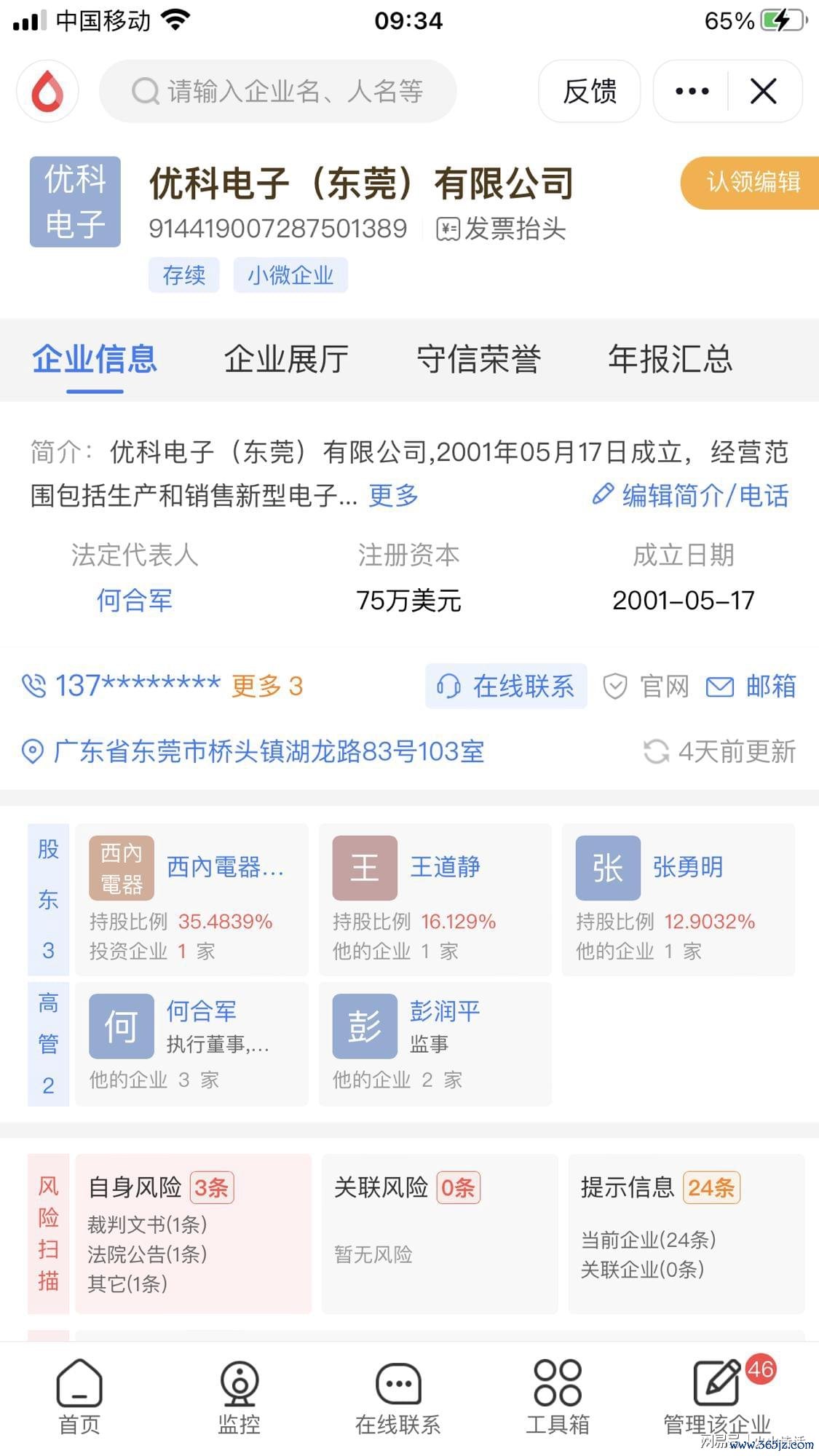Close the mini program with X
The image size is (819, 1456).
(x=764, y=91)
